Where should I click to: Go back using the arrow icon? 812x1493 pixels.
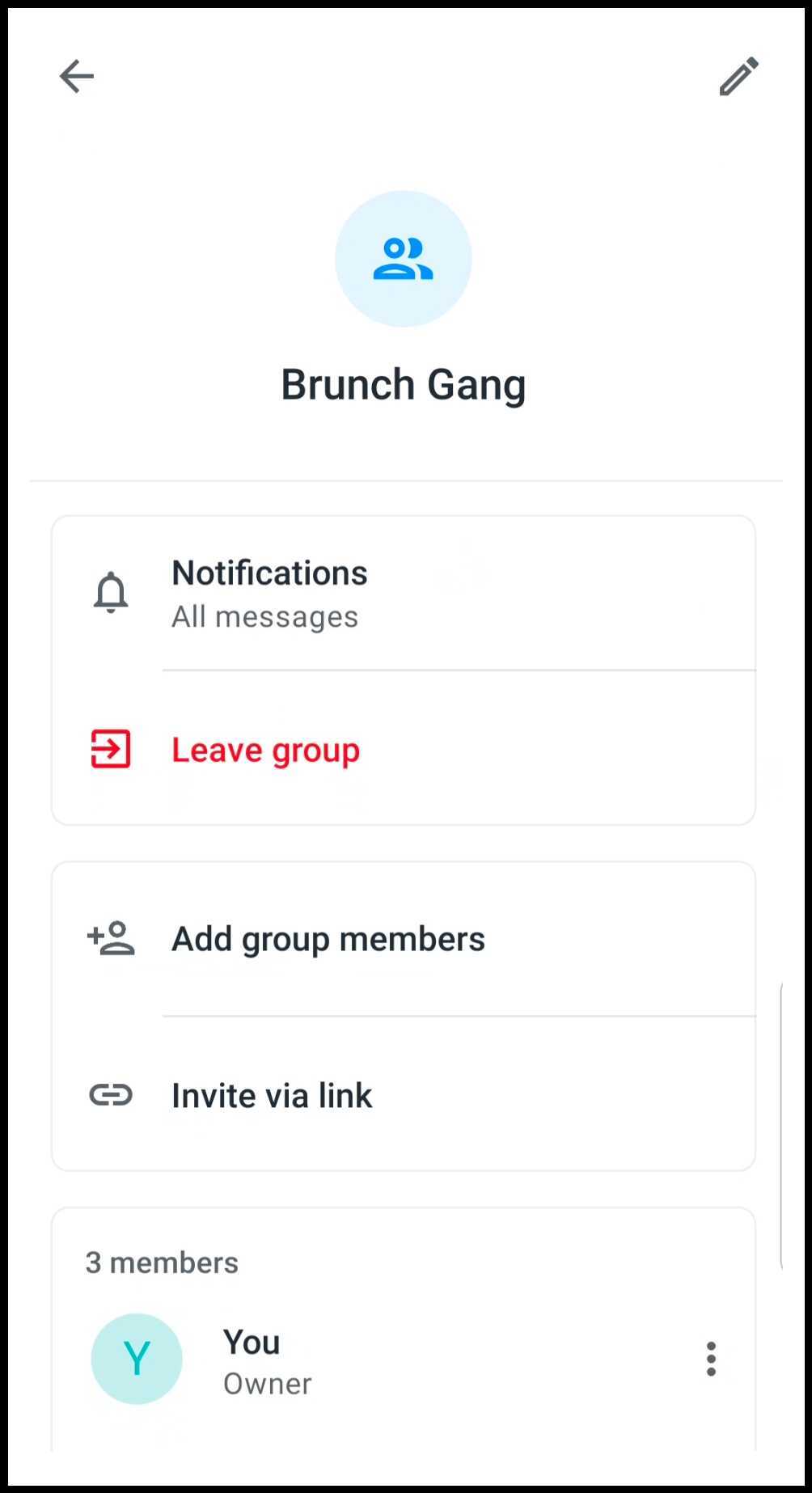(77, 77)
